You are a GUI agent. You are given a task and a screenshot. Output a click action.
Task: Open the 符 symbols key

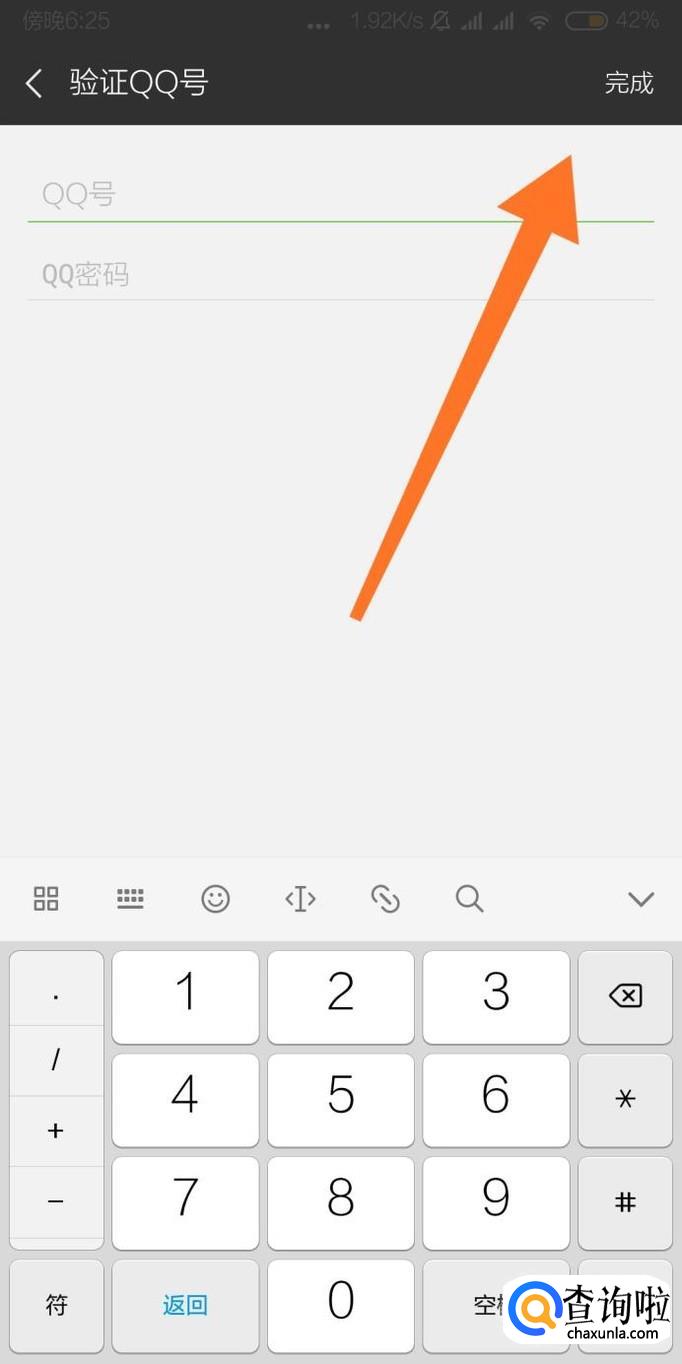(x=56, y=1304)
